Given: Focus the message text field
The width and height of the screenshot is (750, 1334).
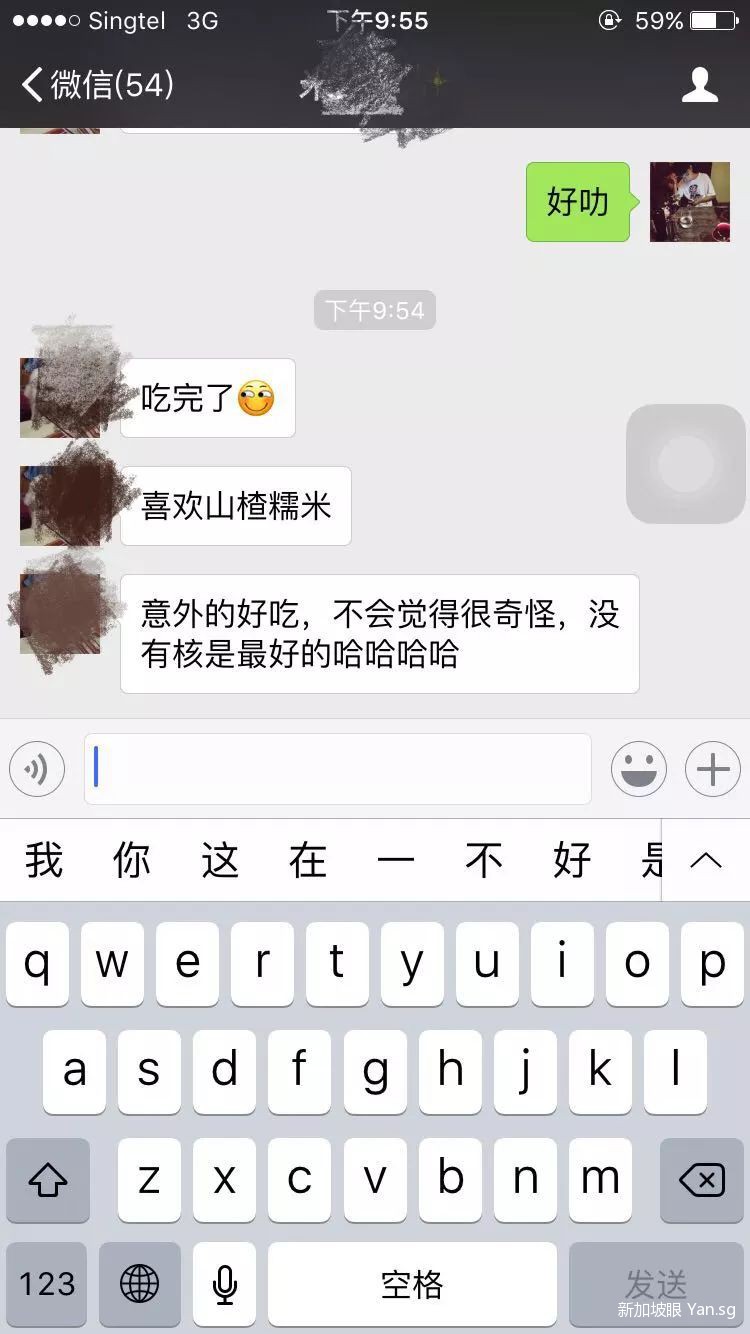Looking at the screenshot, I should 338,769.
